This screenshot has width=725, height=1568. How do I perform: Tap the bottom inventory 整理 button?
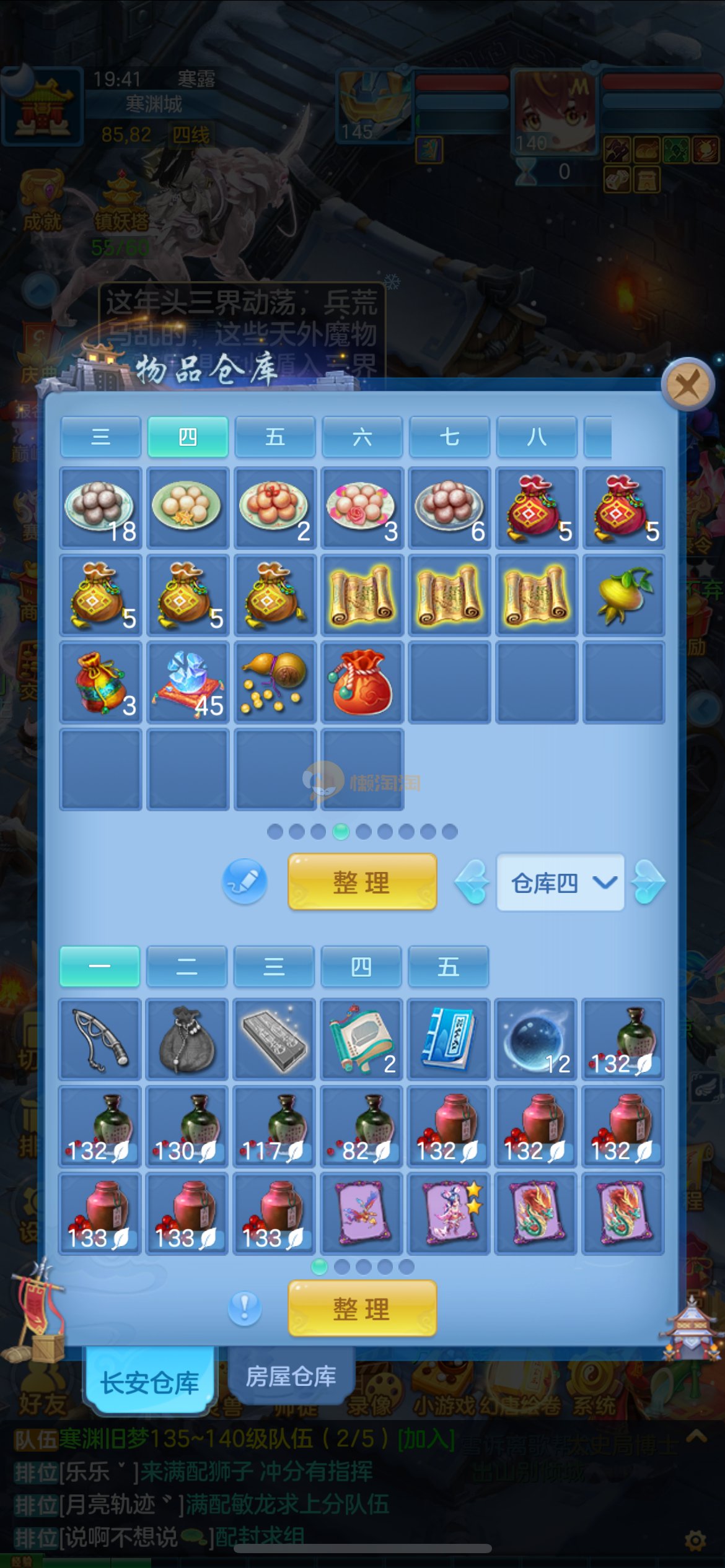click(362, 1309)
